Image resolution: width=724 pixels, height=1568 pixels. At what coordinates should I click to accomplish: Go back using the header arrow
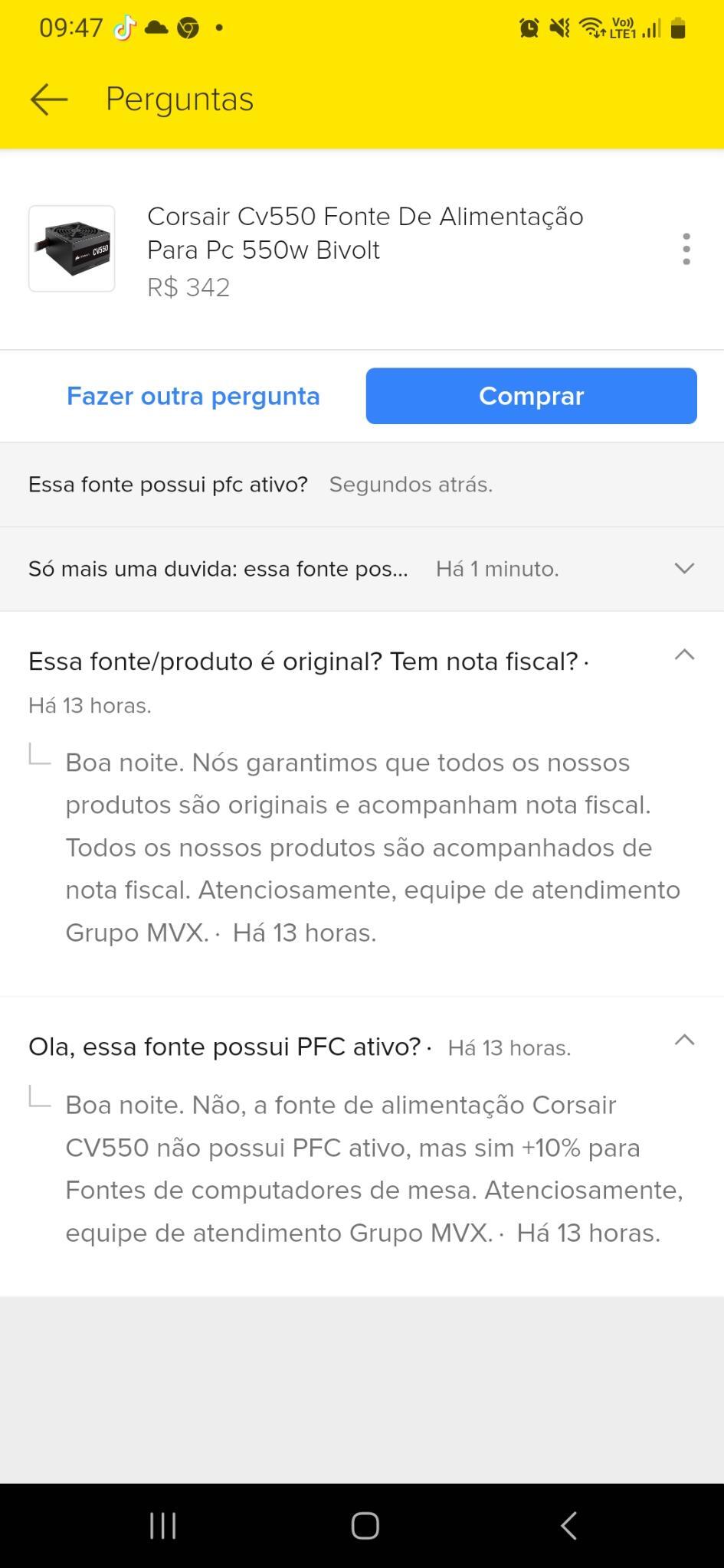49,100
